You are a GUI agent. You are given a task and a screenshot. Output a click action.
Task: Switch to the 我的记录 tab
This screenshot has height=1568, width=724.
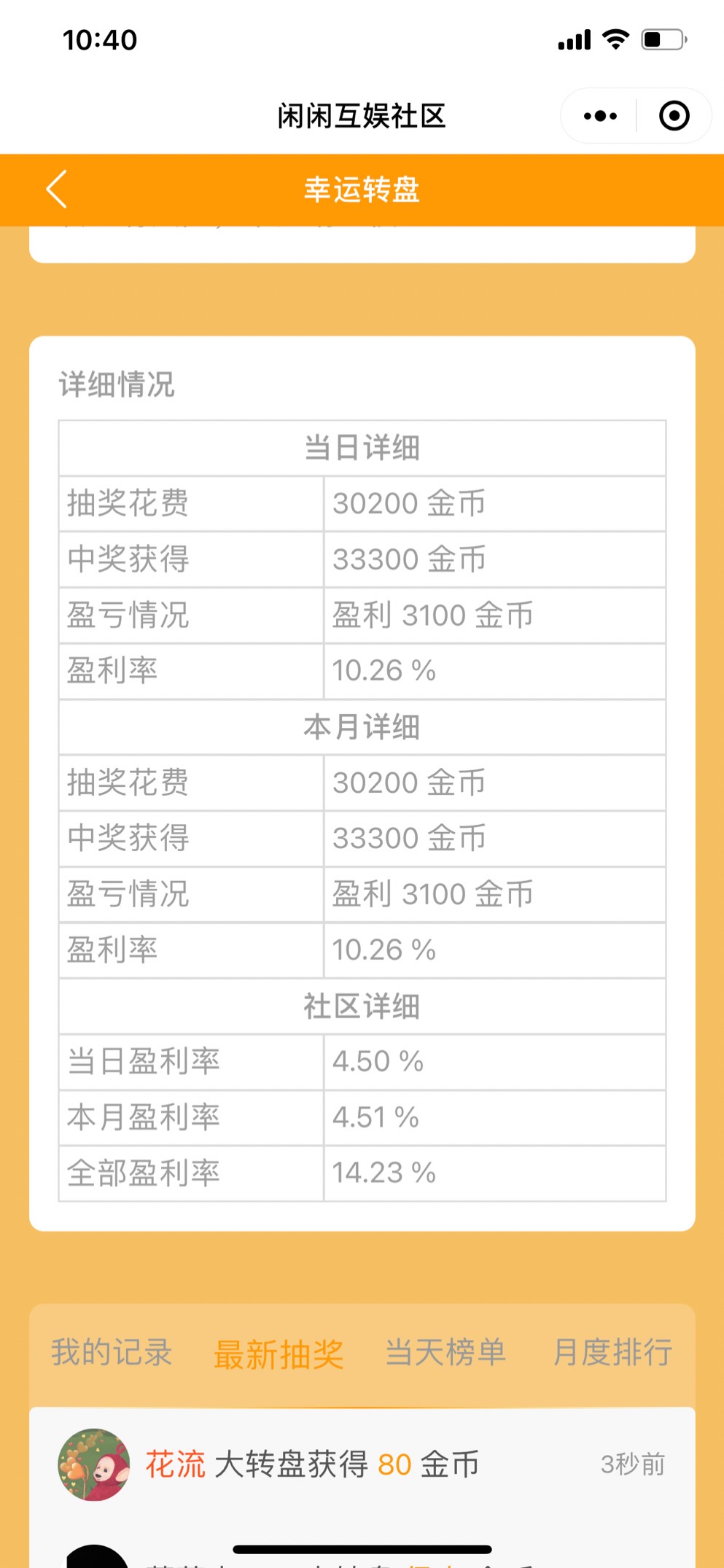112,1353
